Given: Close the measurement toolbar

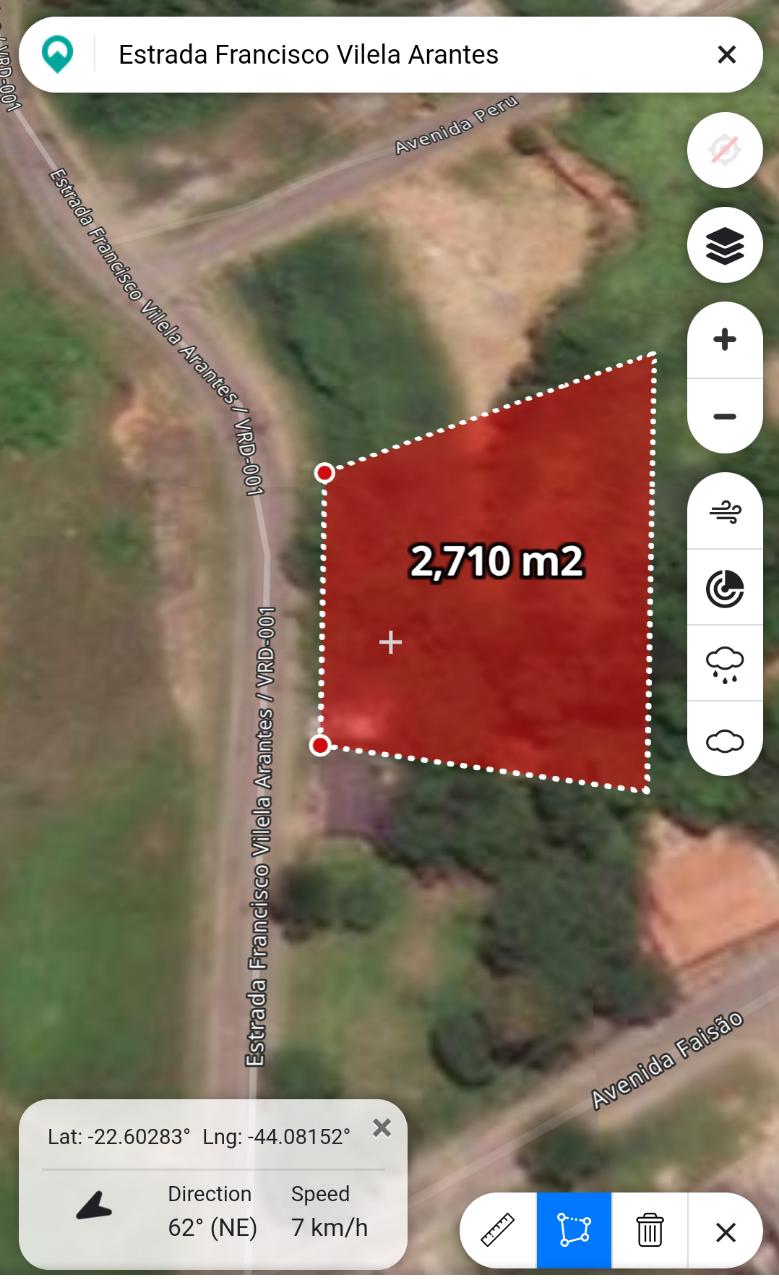Looking at the screenshot, I should point(726,1232).
